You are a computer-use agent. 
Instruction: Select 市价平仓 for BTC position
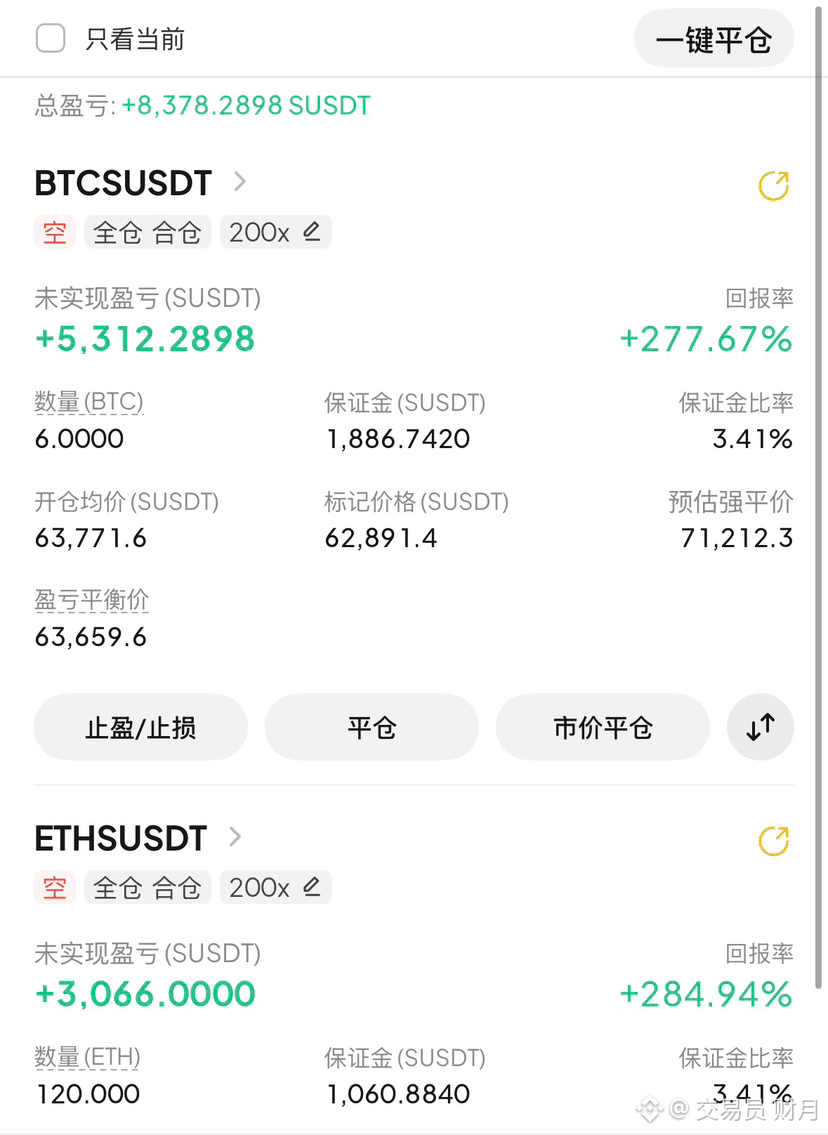pyautogui.click(x=602, y=727)
